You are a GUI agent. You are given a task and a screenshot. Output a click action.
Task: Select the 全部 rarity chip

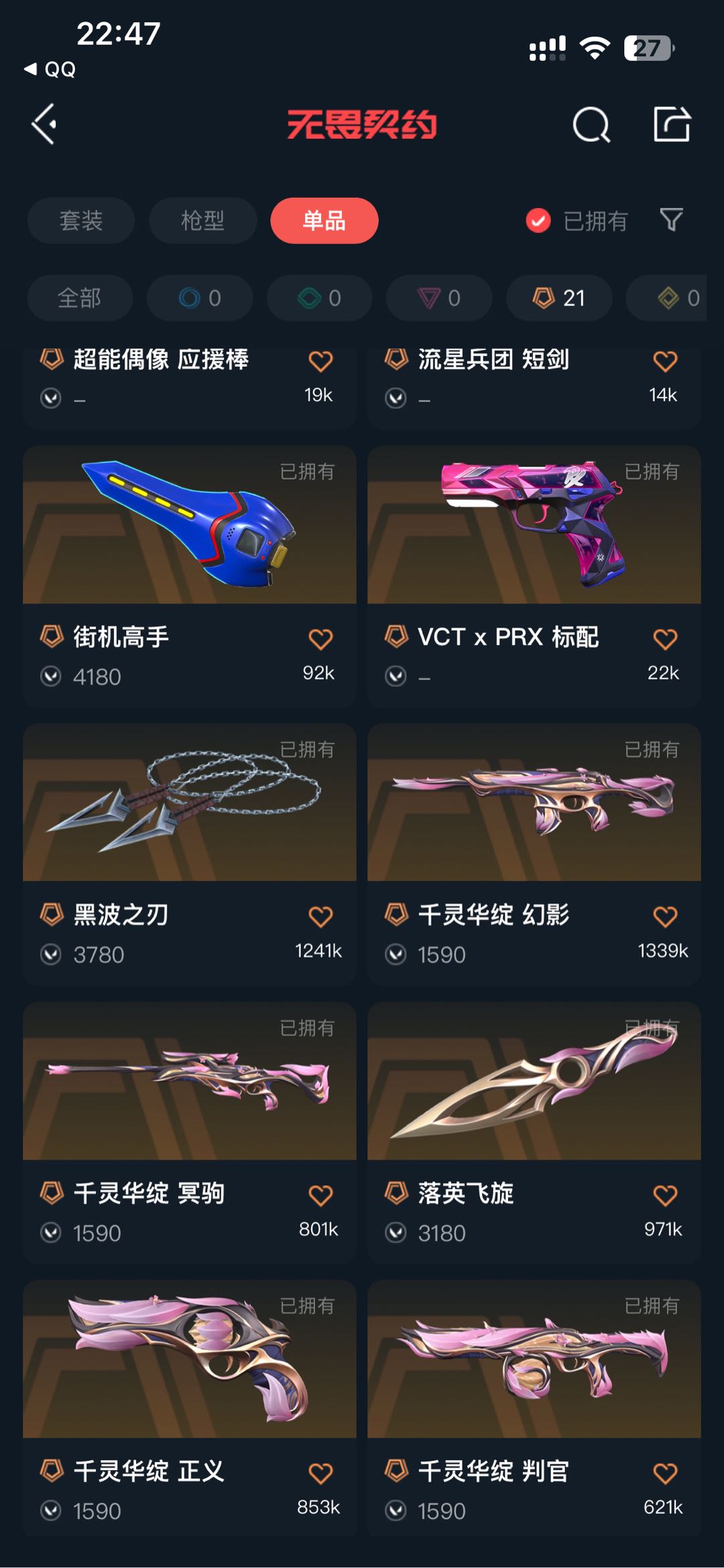click(80, 298)
